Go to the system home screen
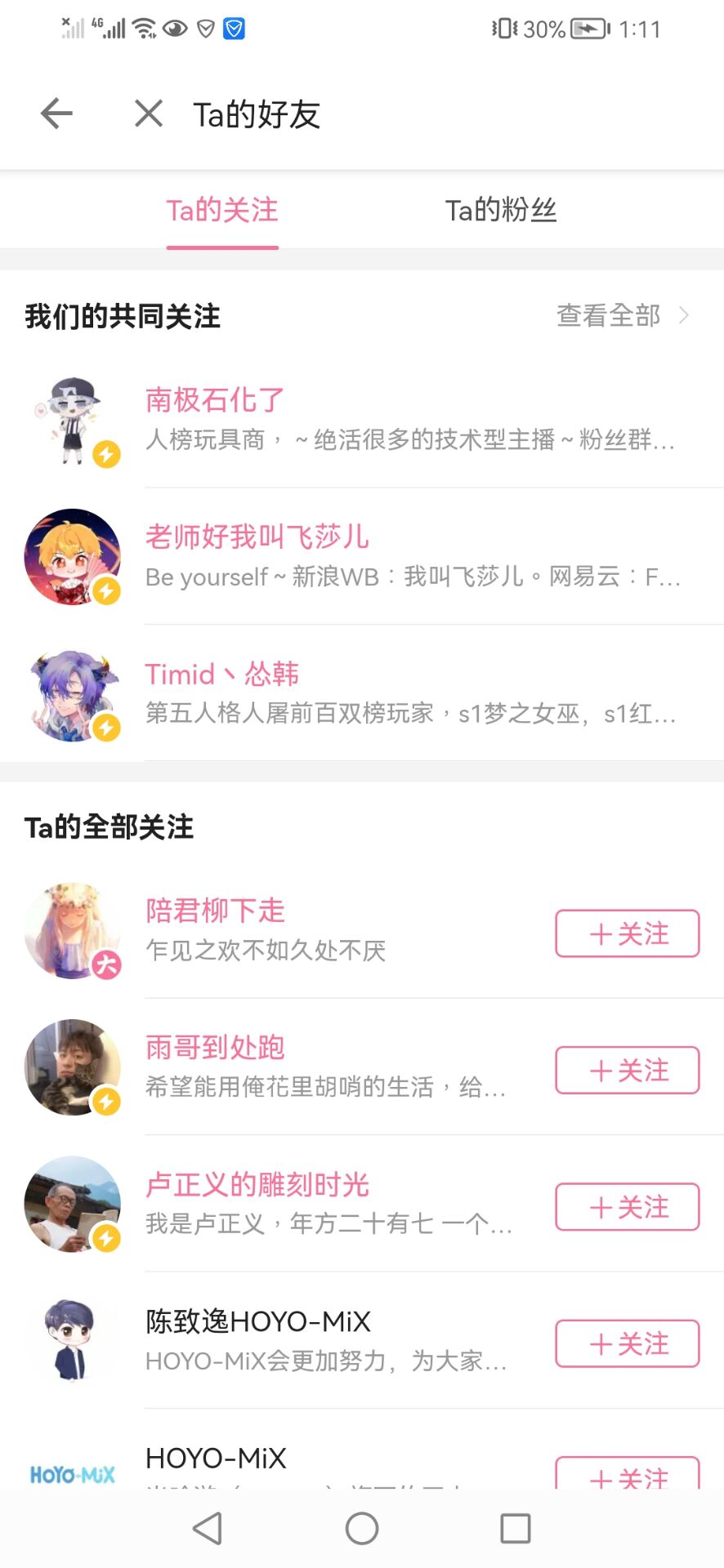This screenshot has width=724, height=1568. (362, 1529)
